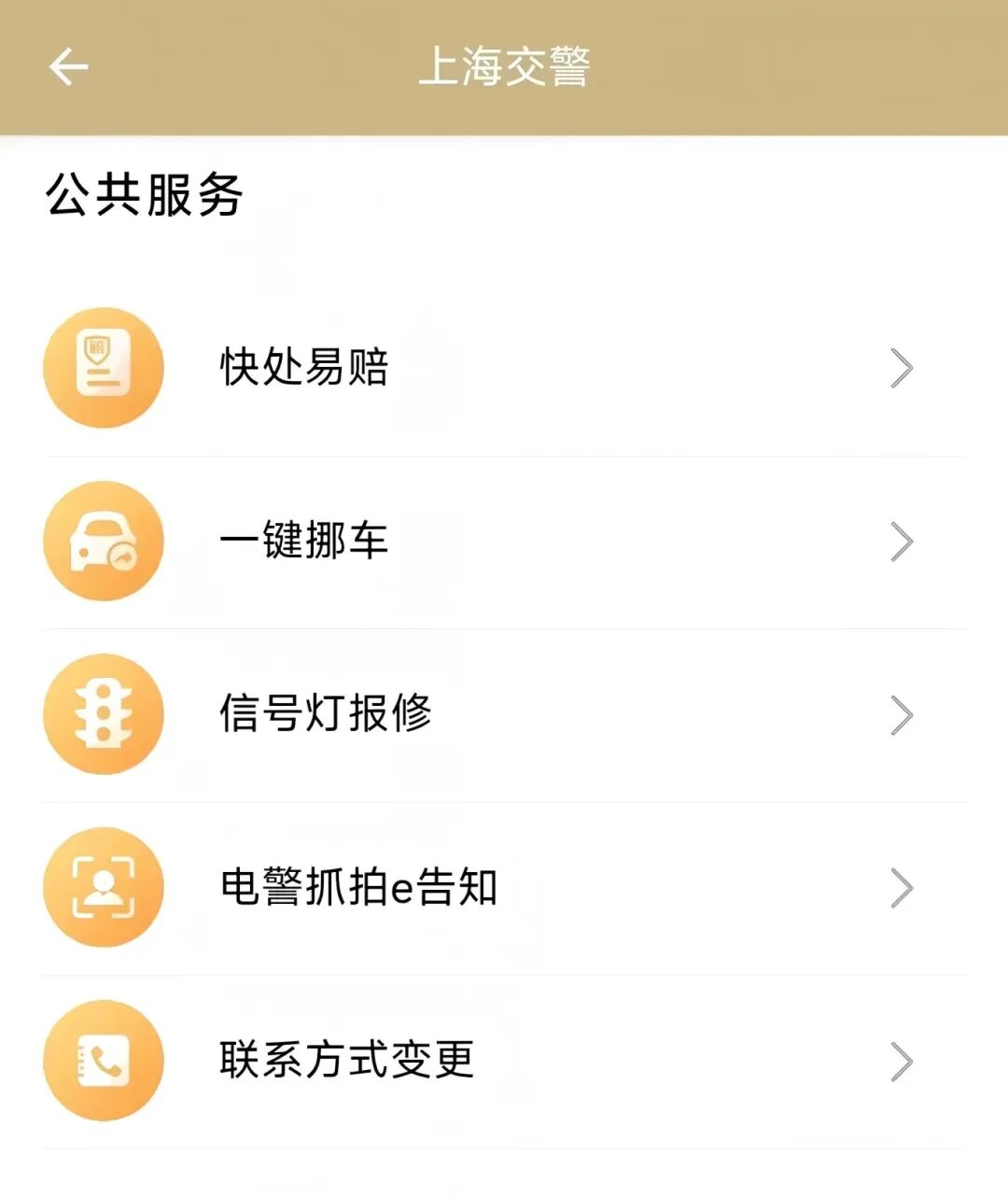Image resolution: width=1008 pixels, height=1197 pixels.
Task: Expand 一键挪车 via its right chevron
Action: click(901, 541)
